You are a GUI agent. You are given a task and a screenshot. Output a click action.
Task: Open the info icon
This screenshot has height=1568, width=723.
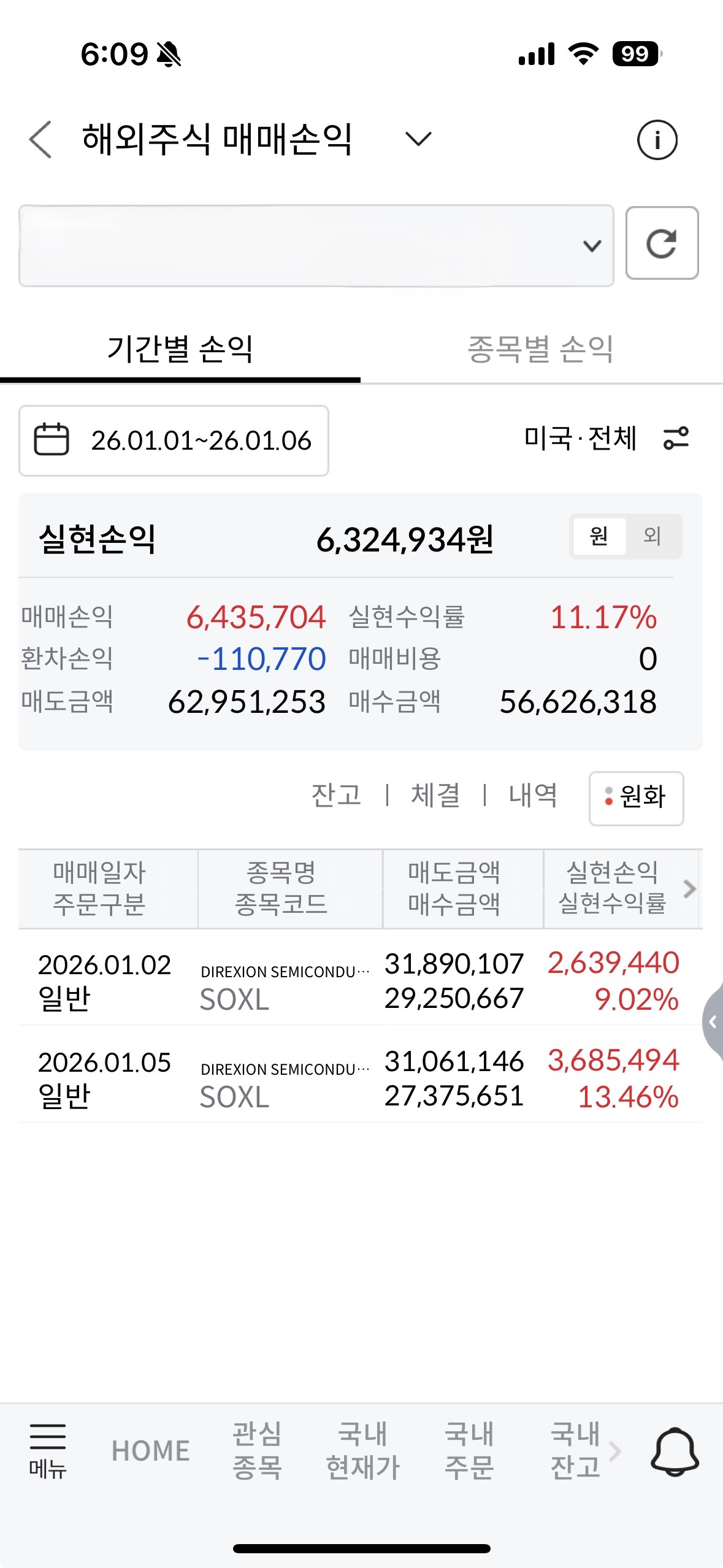pos(657,140)
